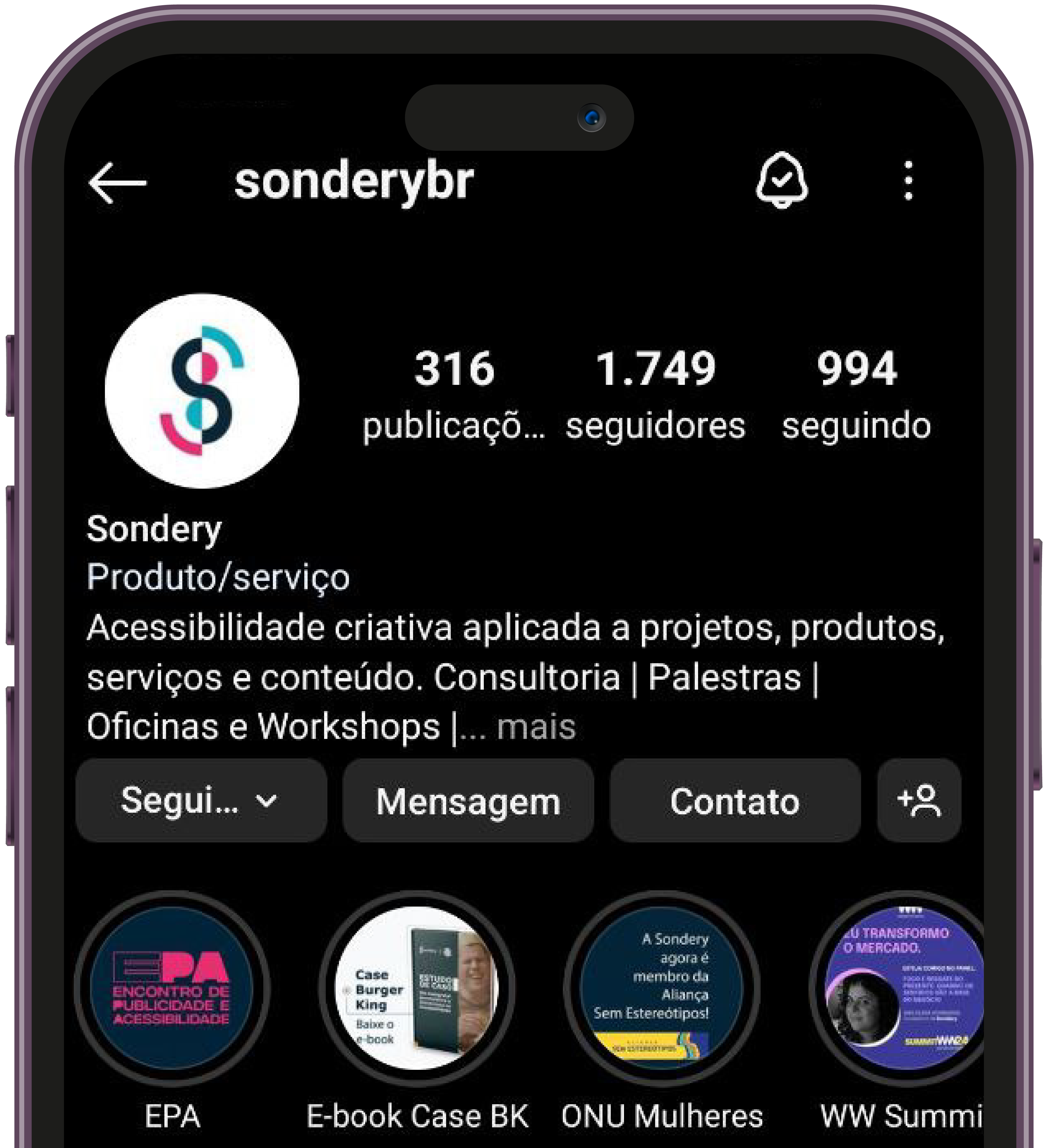Open suggested accounts with add-person icon
The image size is (1050, 1148).
pyautogui.click(x=918, y=800)
